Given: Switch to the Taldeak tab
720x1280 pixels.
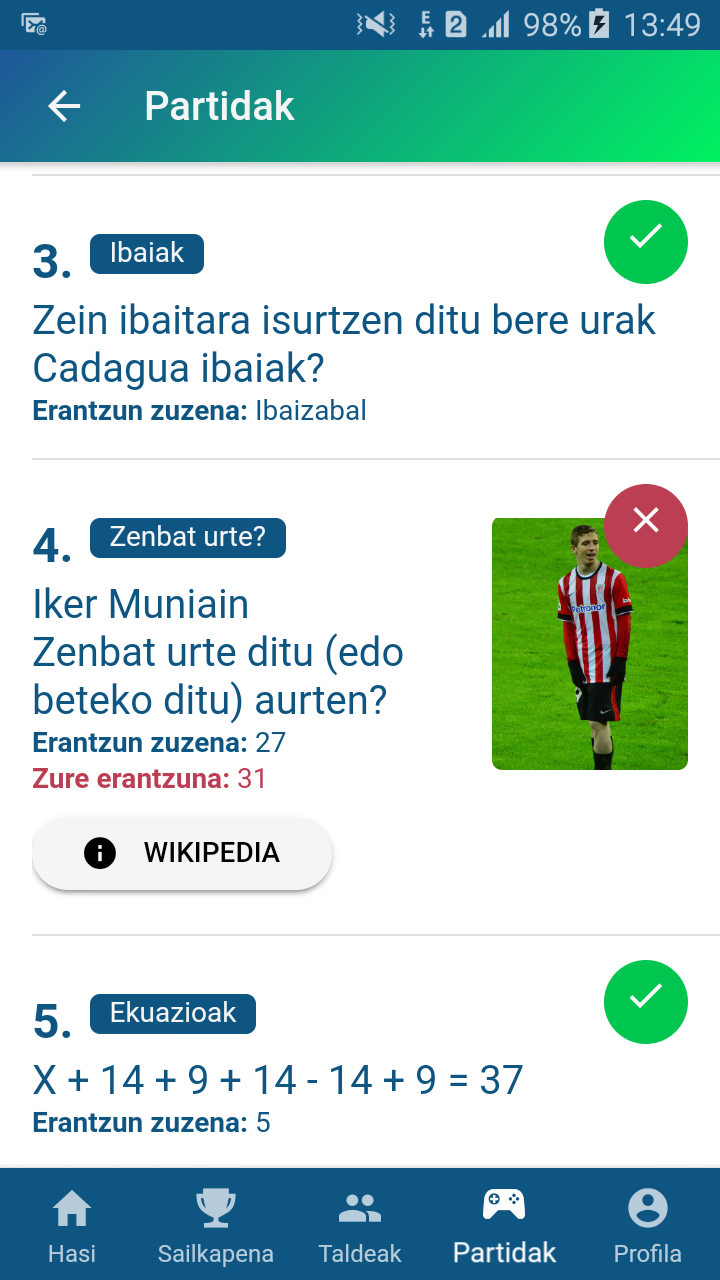Looking at the screenshot, I should click(x=360, y=1225).
